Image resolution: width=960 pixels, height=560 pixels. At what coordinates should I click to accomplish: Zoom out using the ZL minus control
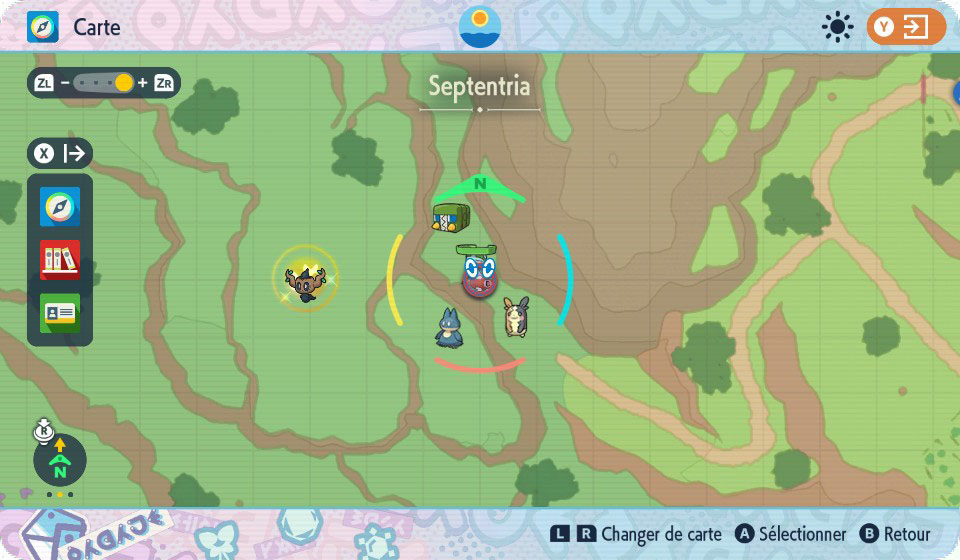point(45,83)
